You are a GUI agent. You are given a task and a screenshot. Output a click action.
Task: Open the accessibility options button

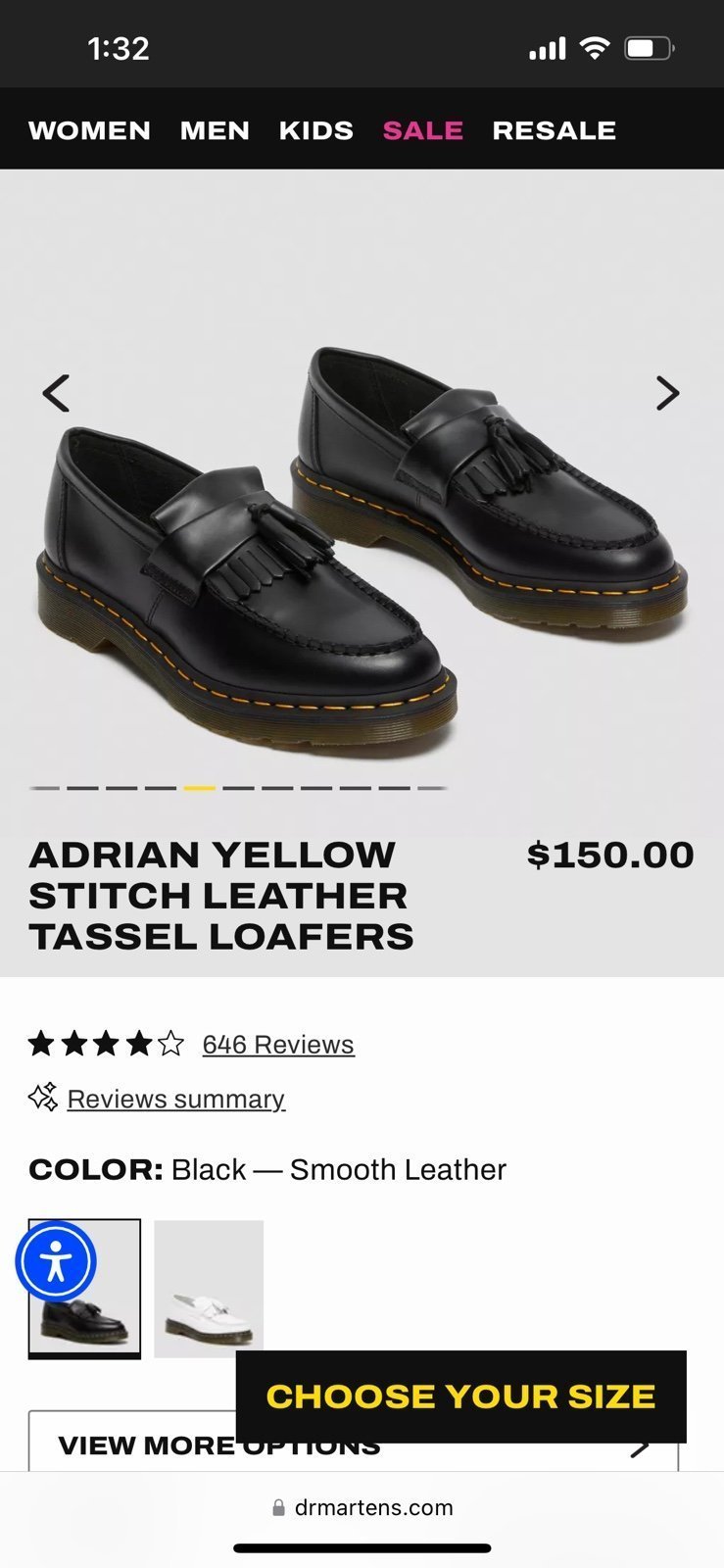pos(56,1262)
